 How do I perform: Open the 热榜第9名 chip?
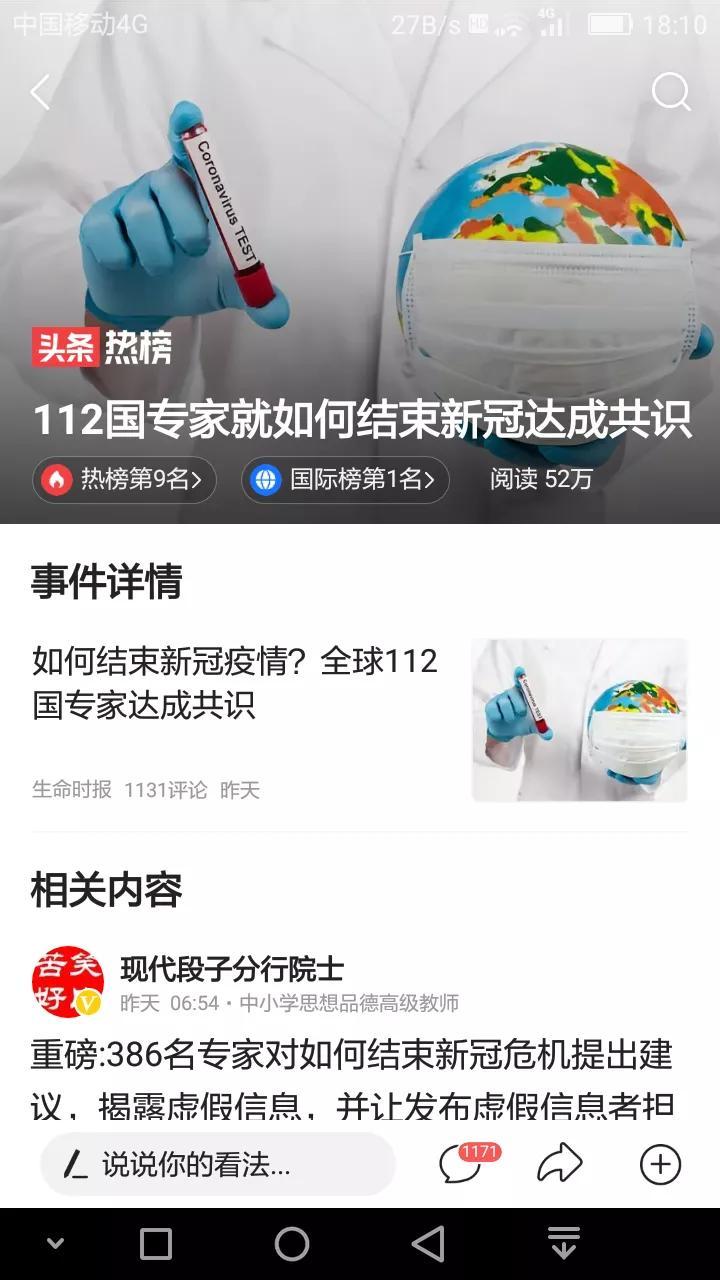point(124,480)
